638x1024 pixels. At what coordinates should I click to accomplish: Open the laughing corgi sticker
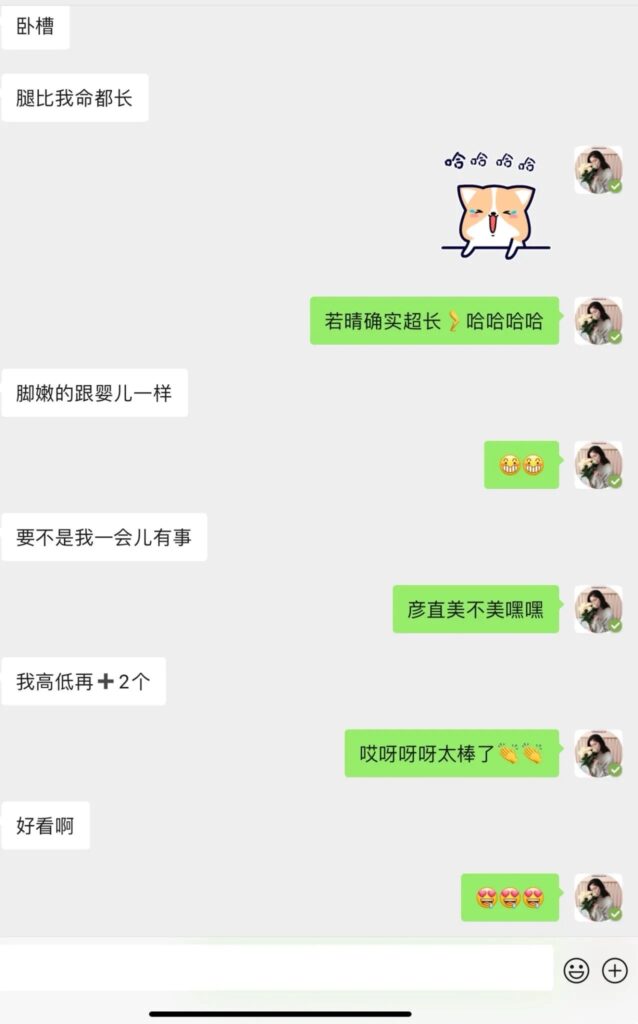coord(495,205)
